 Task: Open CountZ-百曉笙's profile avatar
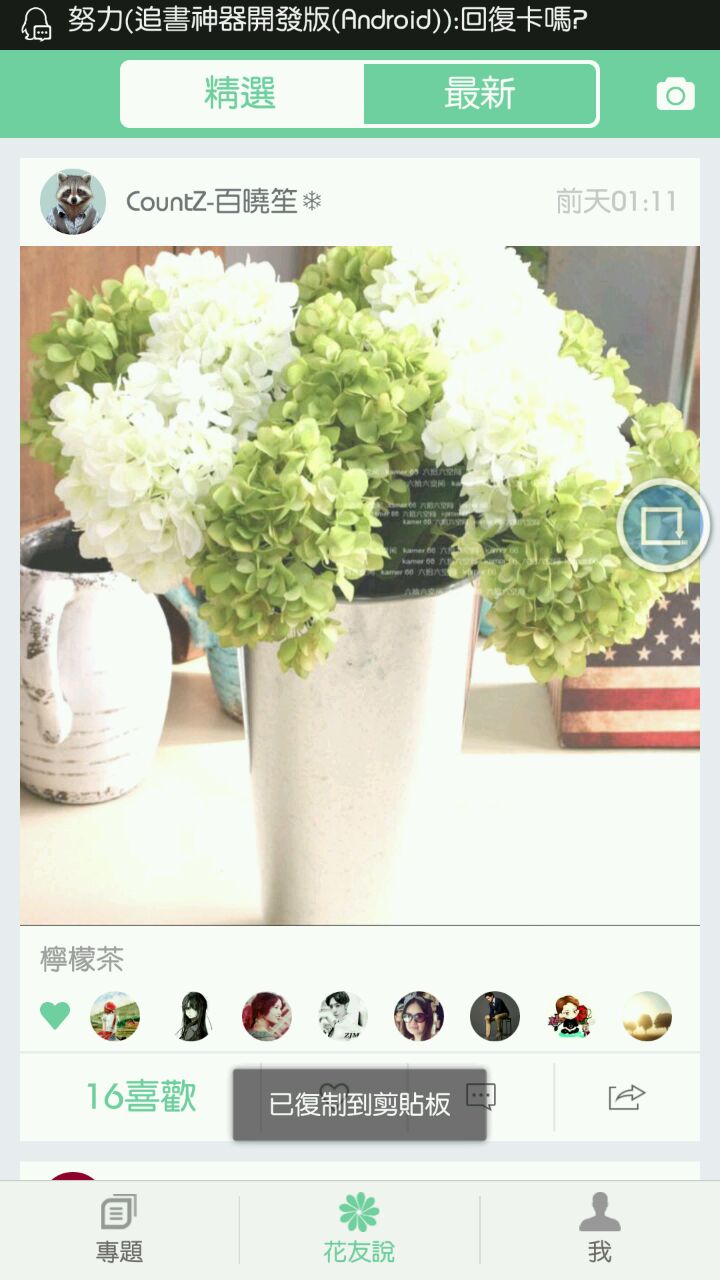[73, 201]
